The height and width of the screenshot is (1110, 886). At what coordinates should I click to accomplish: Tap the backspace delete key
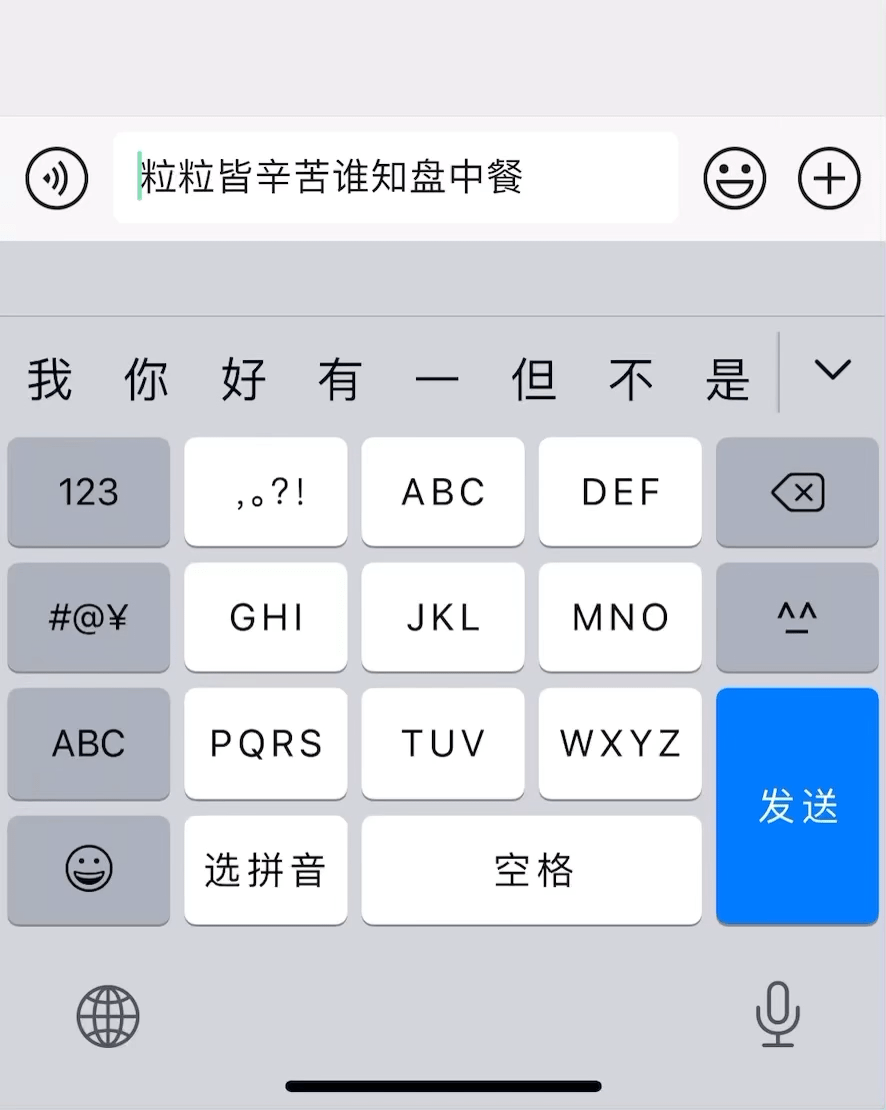coord(797,492)
